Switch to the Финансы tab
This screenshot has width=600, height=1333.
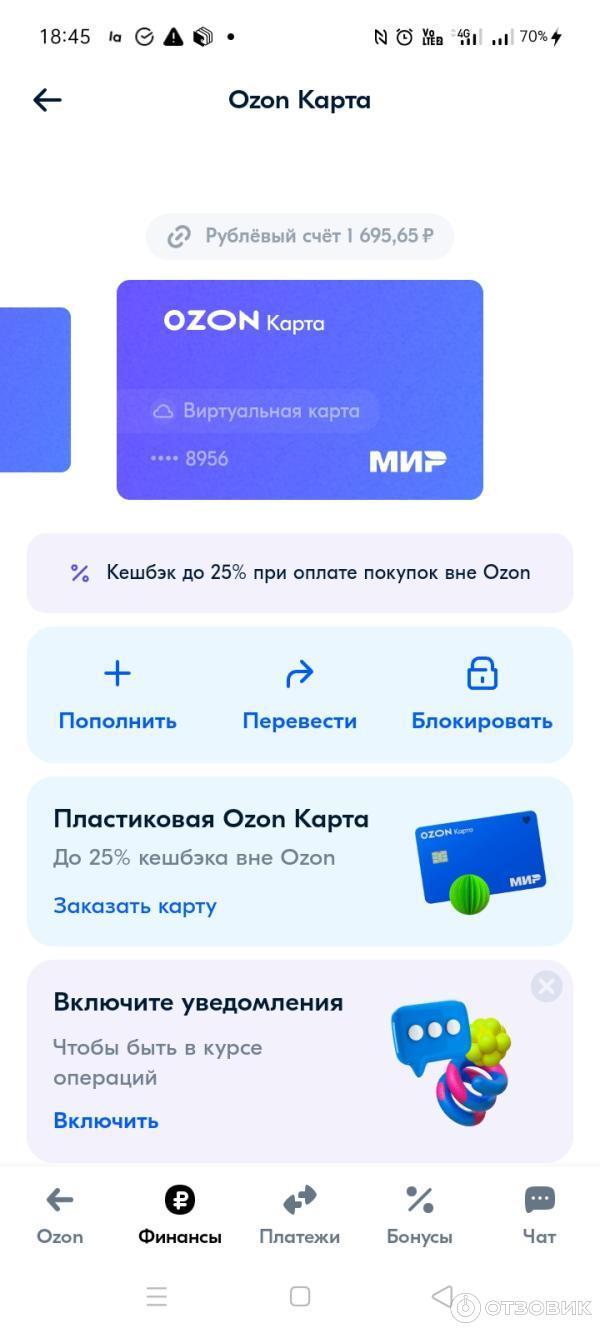point(180,1215)
